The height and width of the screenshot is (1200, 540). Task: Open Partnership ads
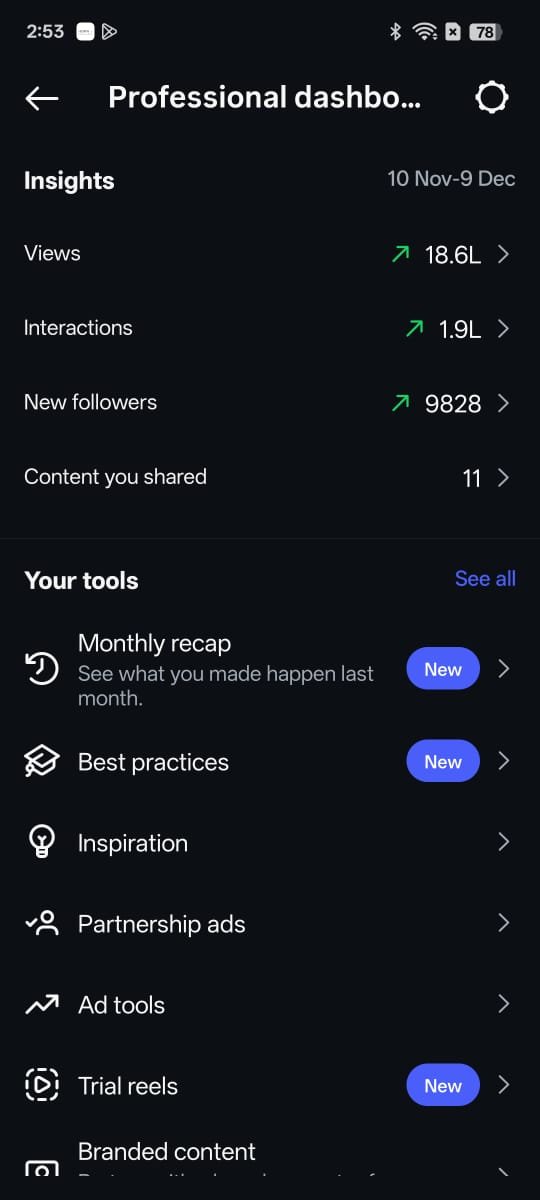(270, 924)
